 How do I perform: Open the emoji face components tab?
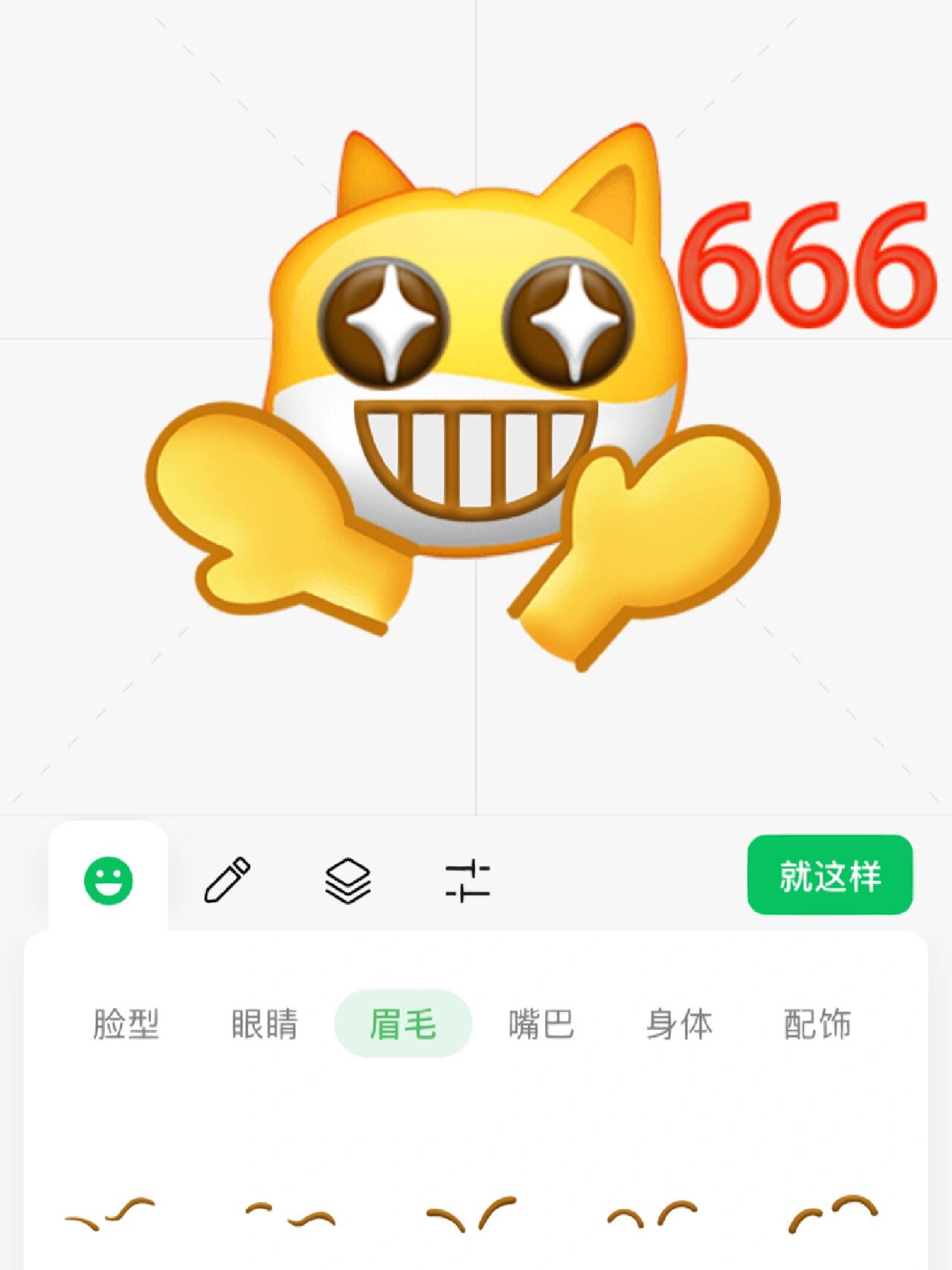coord(109,881)
